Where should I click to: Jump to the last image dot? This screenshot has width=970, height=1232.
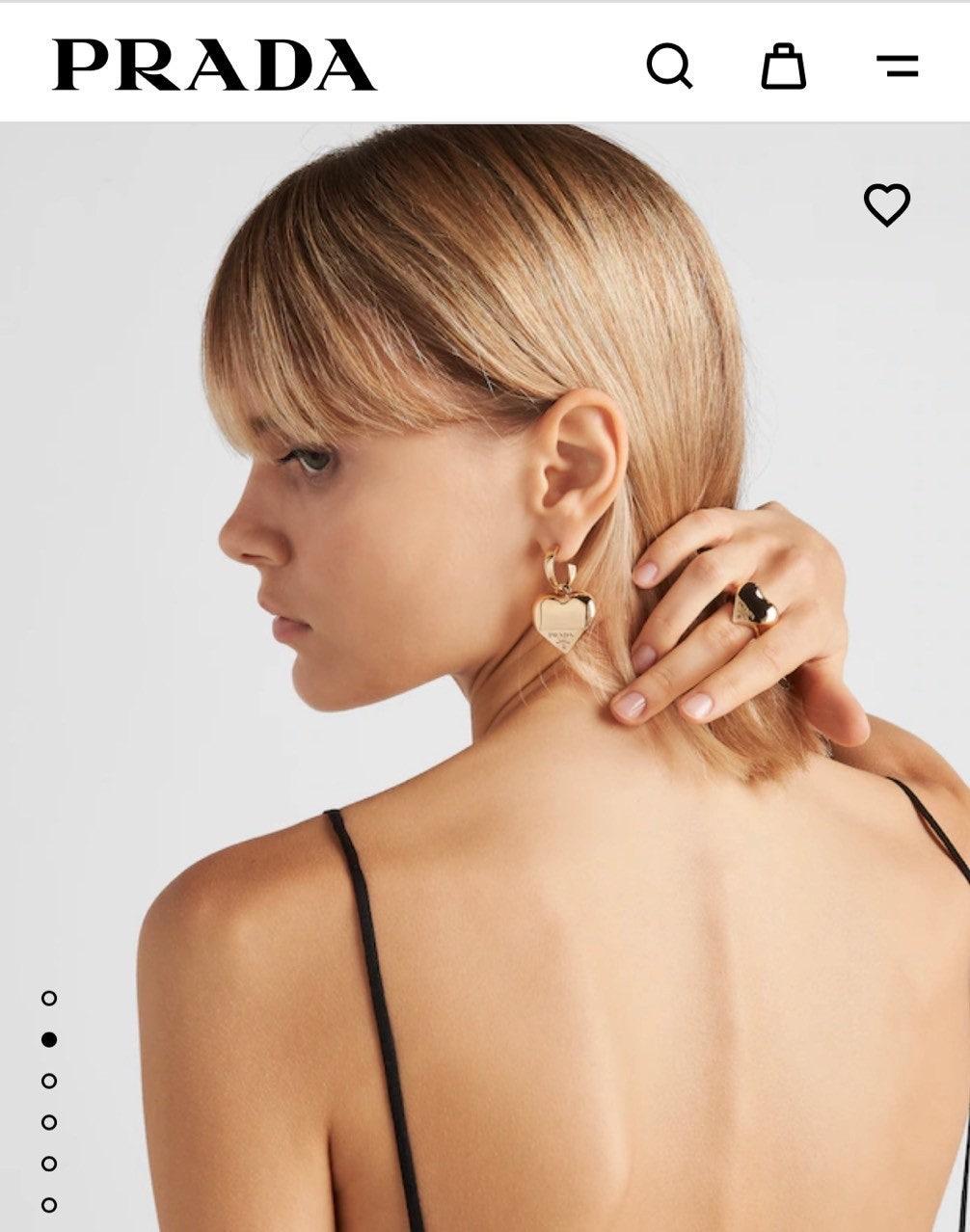click(49, 1204)
